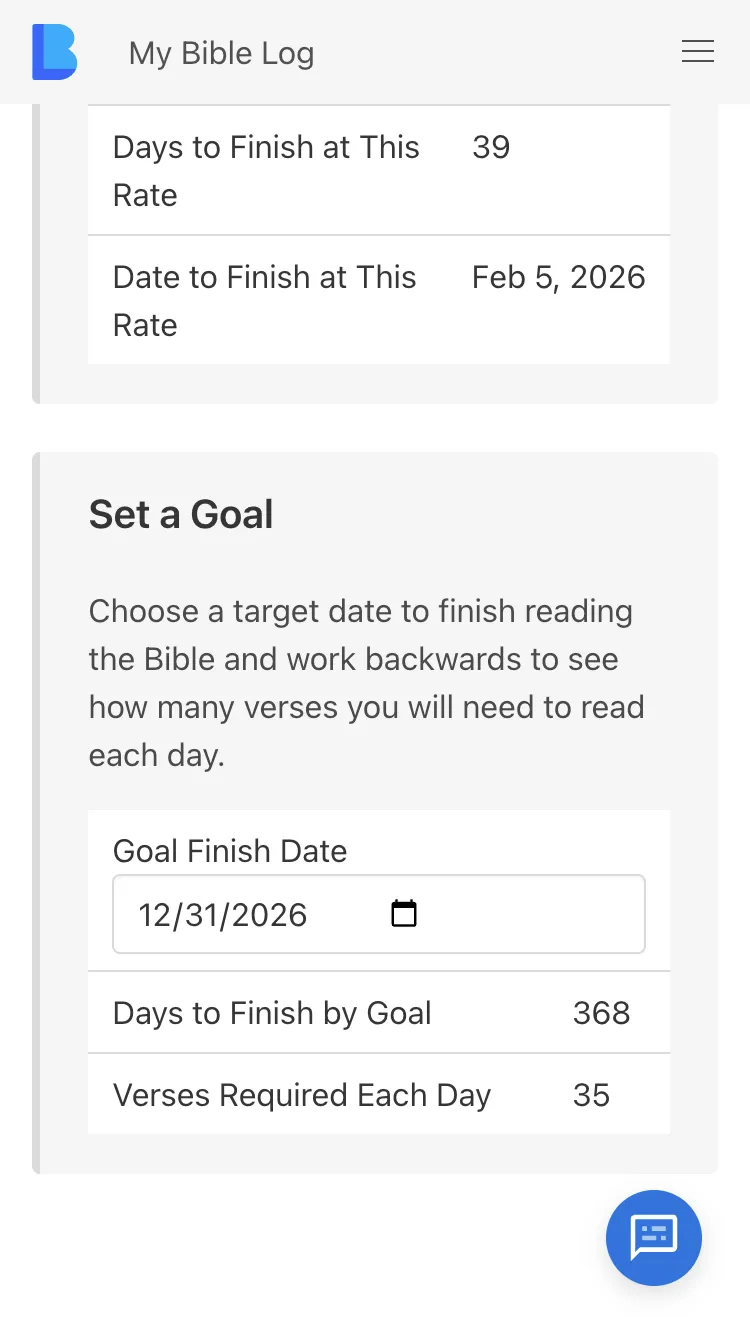This screenshot has width=750, height=1334.
Task: Click the value 39 in the rate table
Action: pyautogui.click(x=491, y=147)
